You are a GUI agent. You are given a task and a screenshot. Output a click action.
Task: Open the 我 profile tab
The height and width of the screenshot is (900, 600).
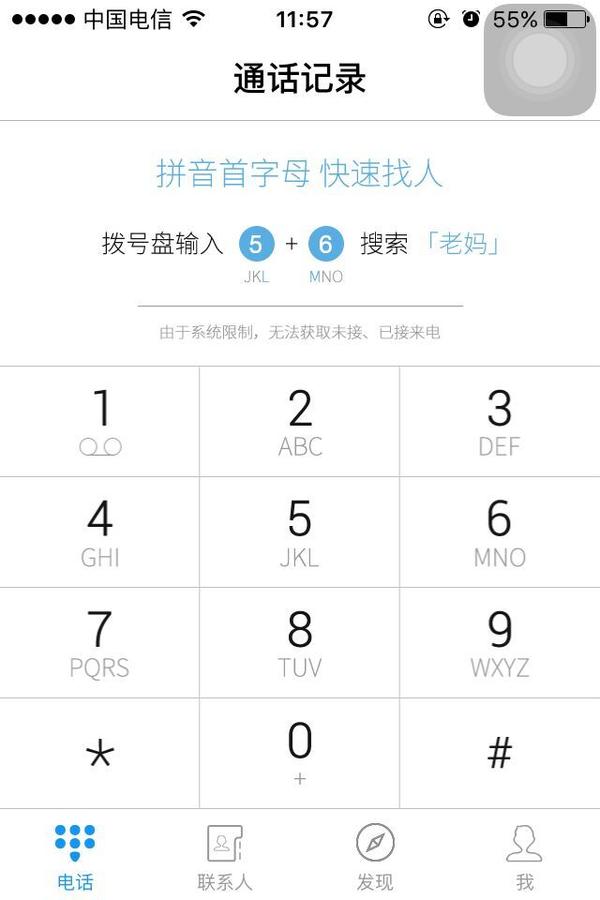click(524, 856)
